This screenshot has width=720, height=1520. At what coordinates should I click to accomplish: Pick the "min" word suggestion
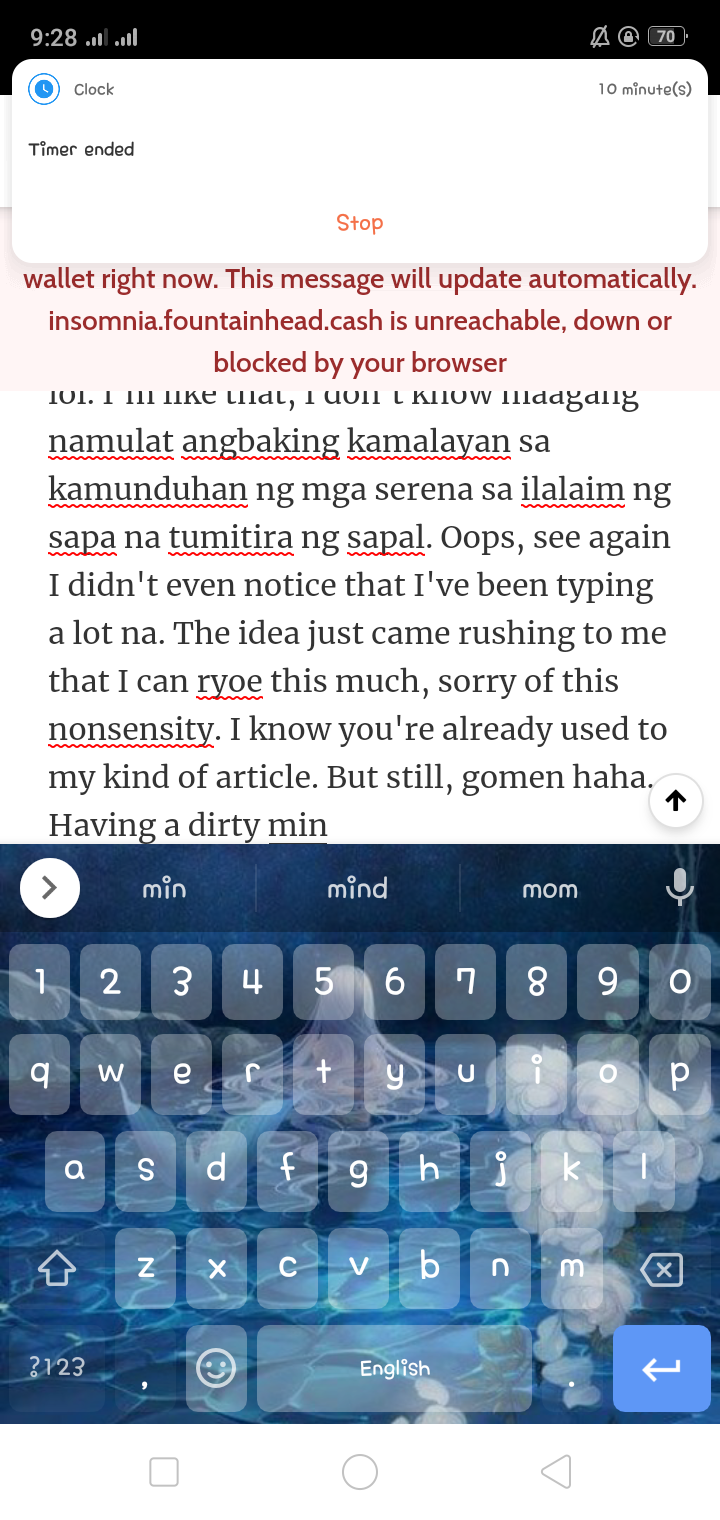click(164, 888)
